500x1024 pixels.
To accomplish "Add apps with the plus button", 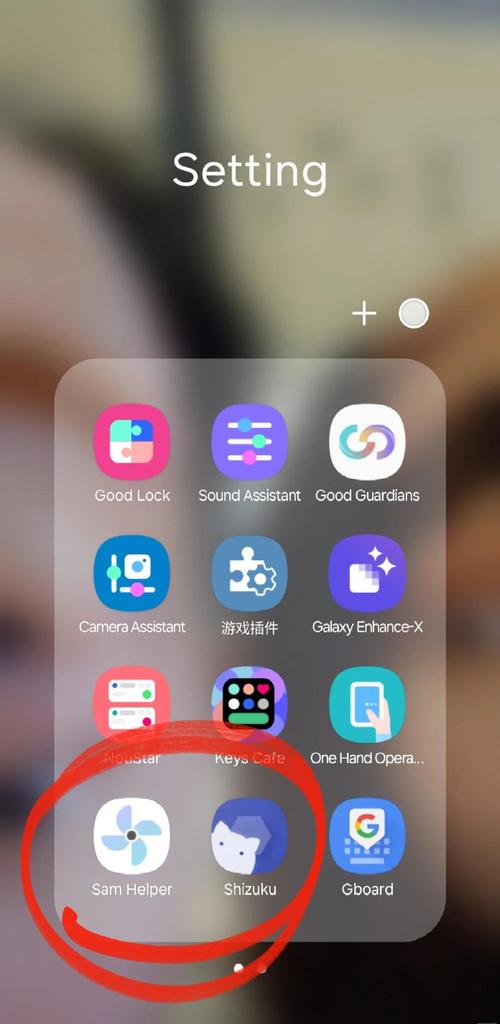I will (x=364, y=314).
